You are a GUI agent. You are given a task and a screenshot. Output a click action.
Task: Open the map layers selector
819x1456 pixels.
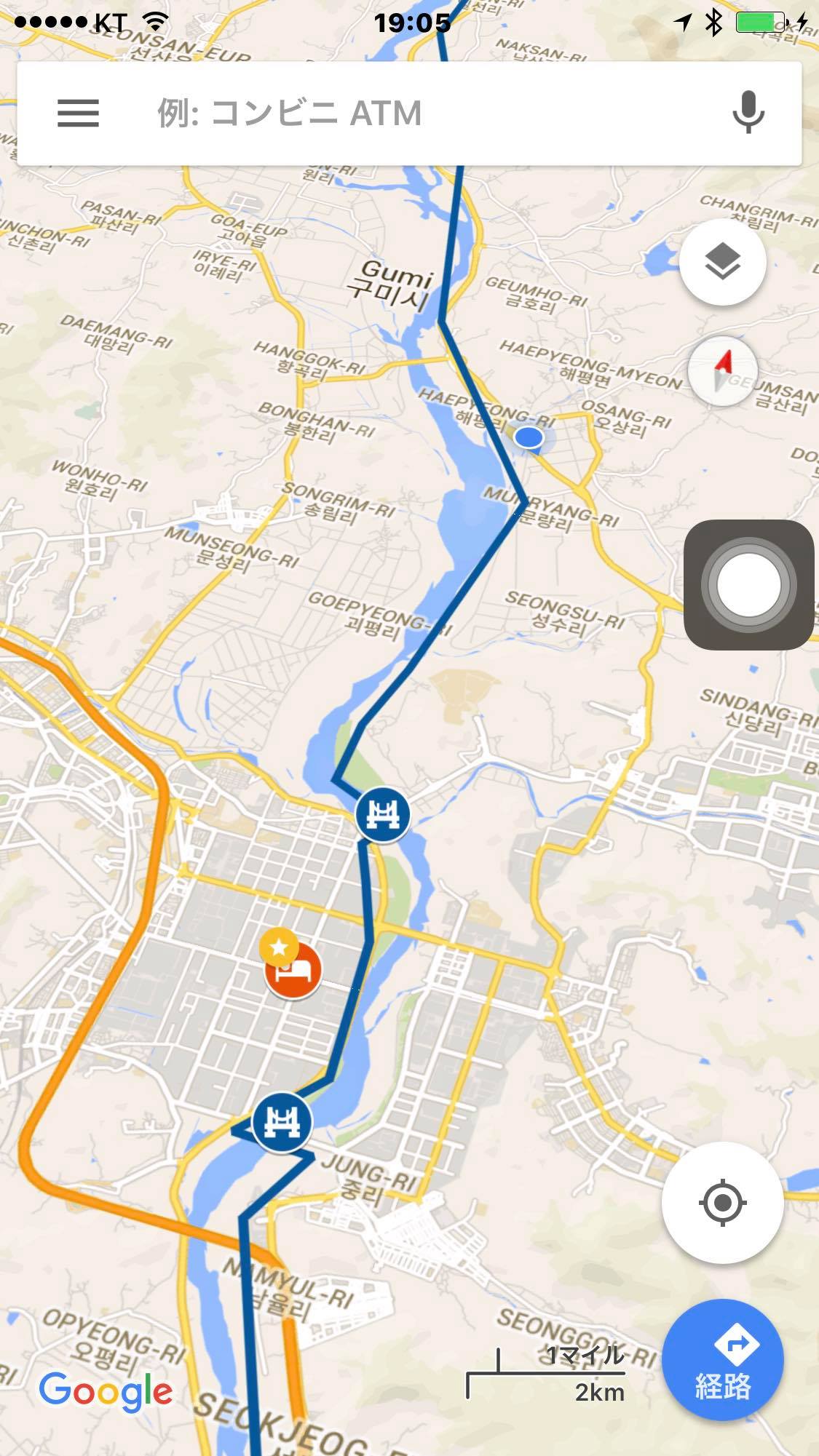coord(722,262)
